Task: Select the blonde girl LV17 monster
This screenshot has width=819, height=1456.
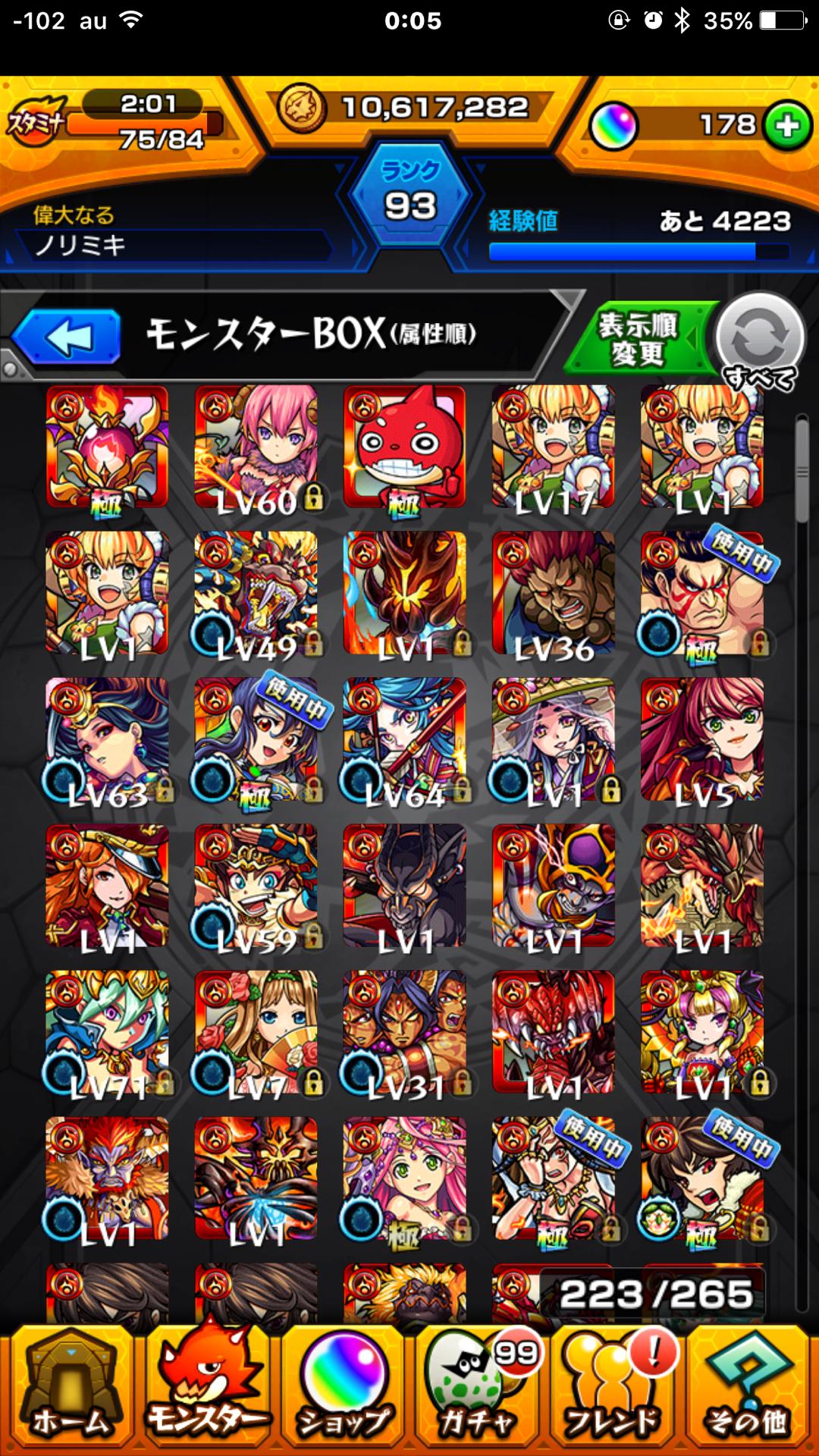Action: [554, 447]
